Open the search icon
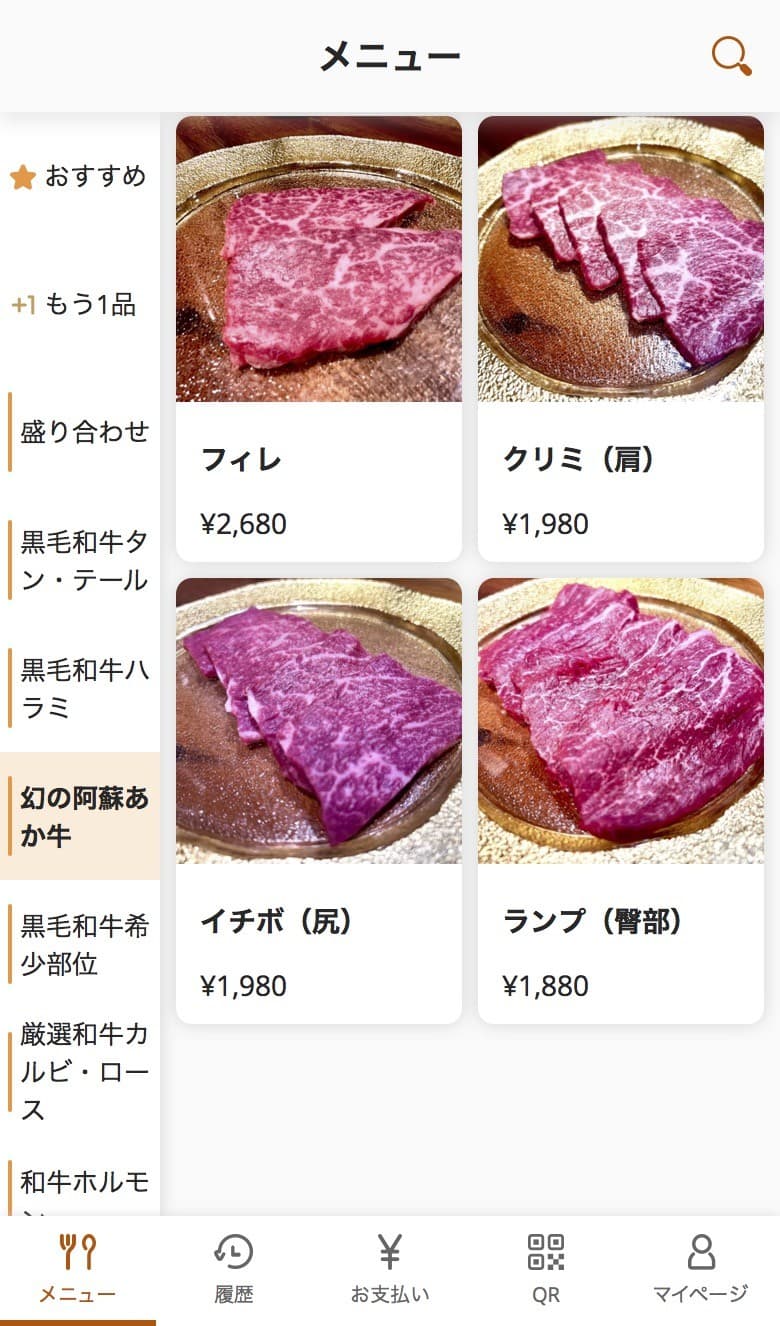Viewport: 780px width, 1326px height. point(729,57)
